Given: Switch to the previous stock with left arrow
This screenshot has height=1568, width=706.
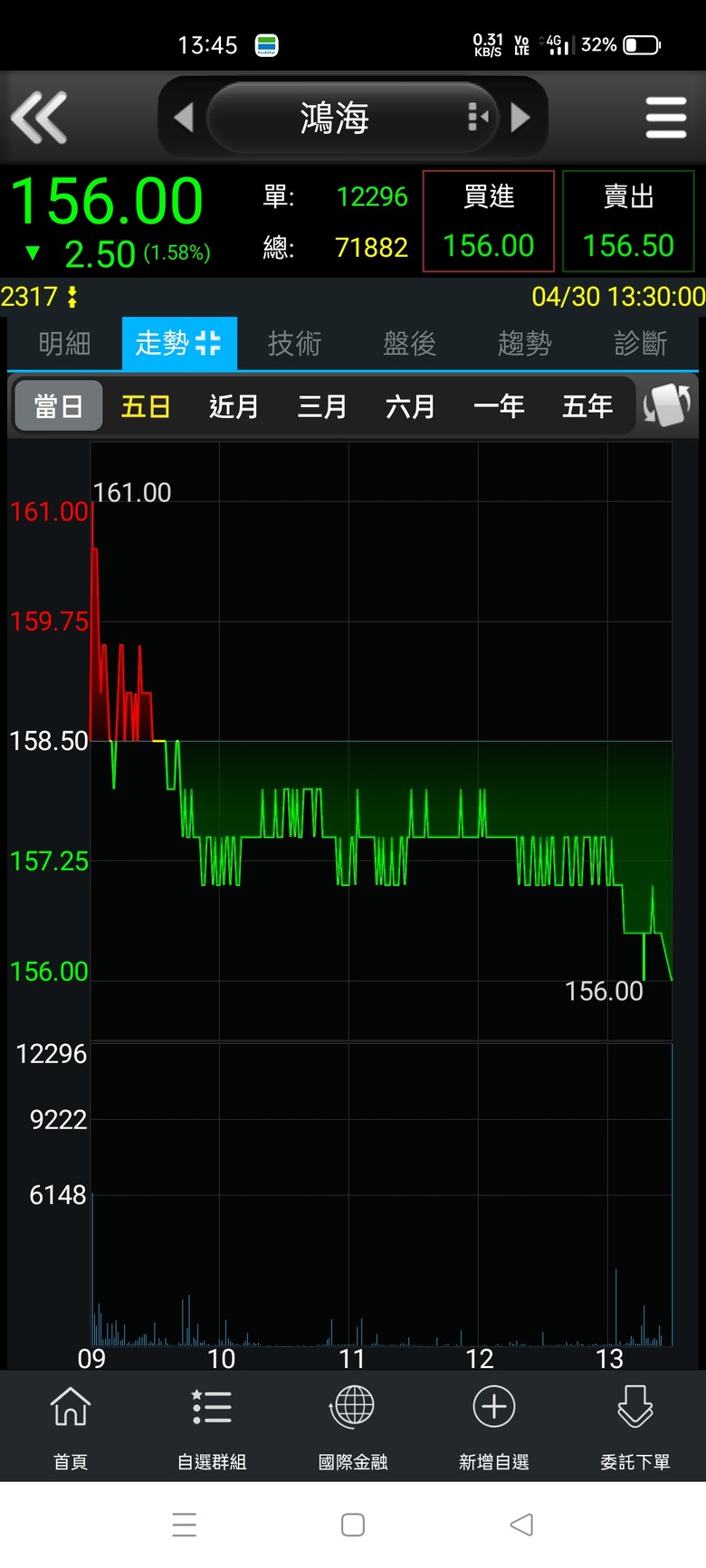Looking at the screenshot, I should point(183,118).
